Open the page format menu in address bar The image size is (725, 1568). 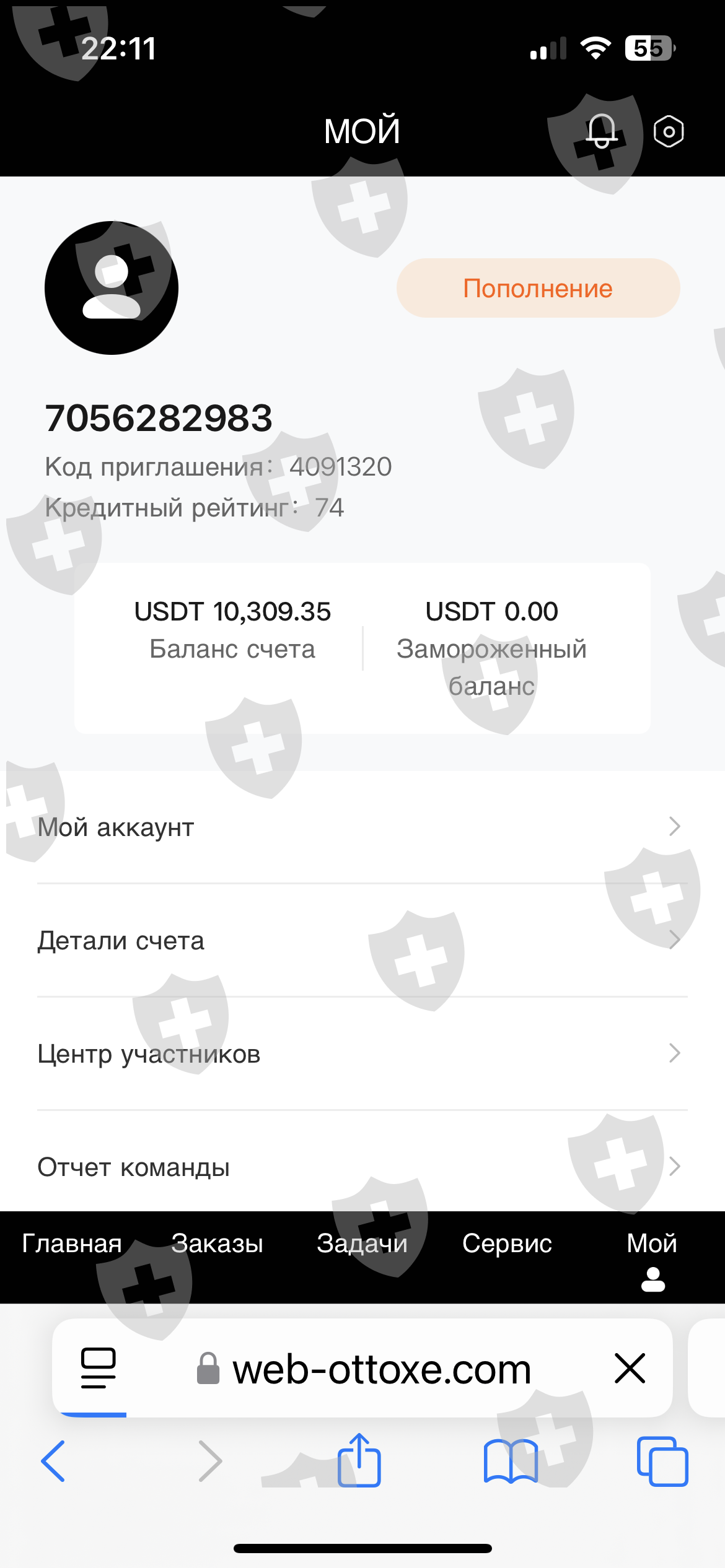[x=99, y=1369]
